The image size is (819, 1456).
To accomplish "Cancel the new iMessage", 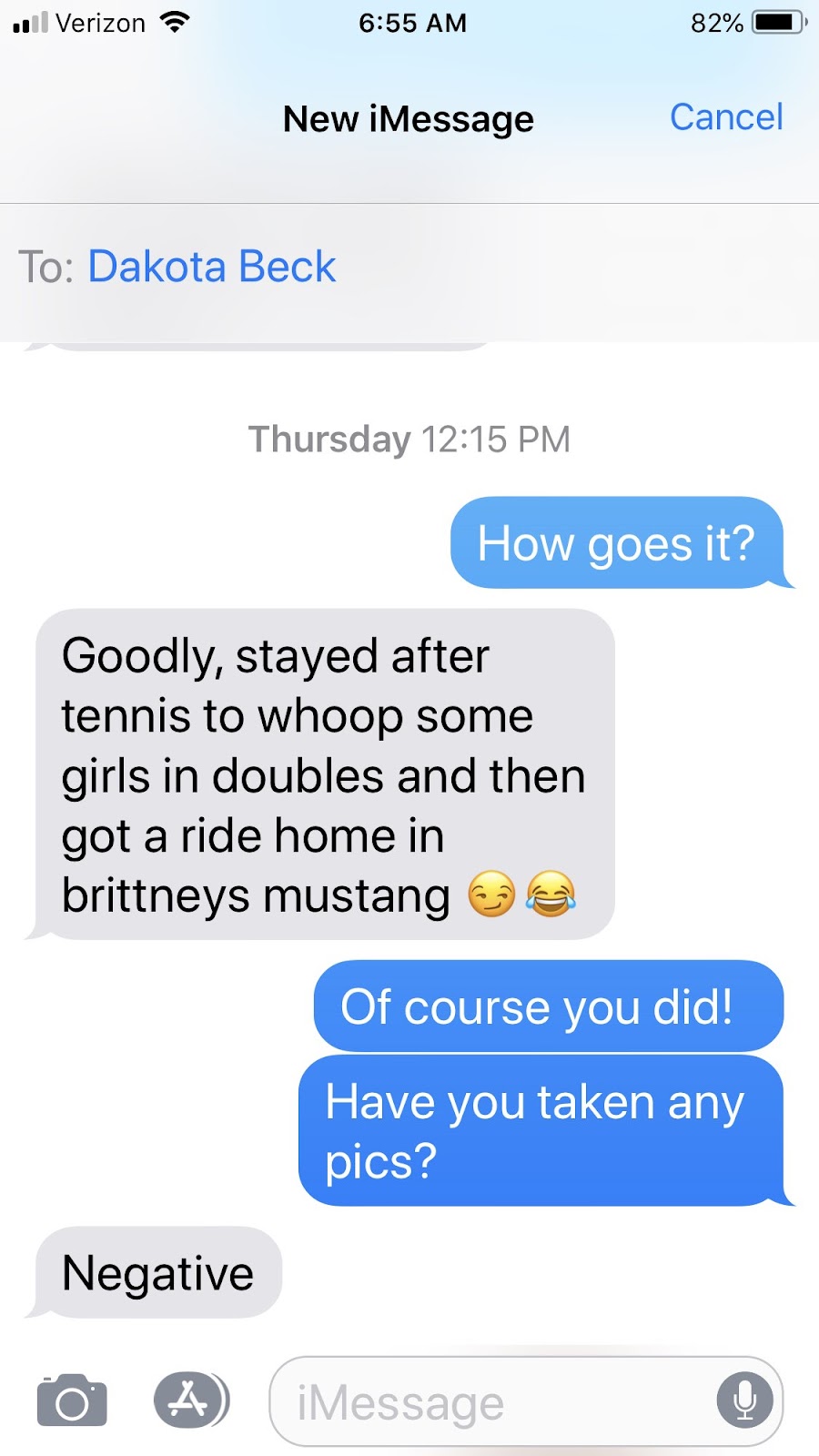I will click(x=725, y=117).
